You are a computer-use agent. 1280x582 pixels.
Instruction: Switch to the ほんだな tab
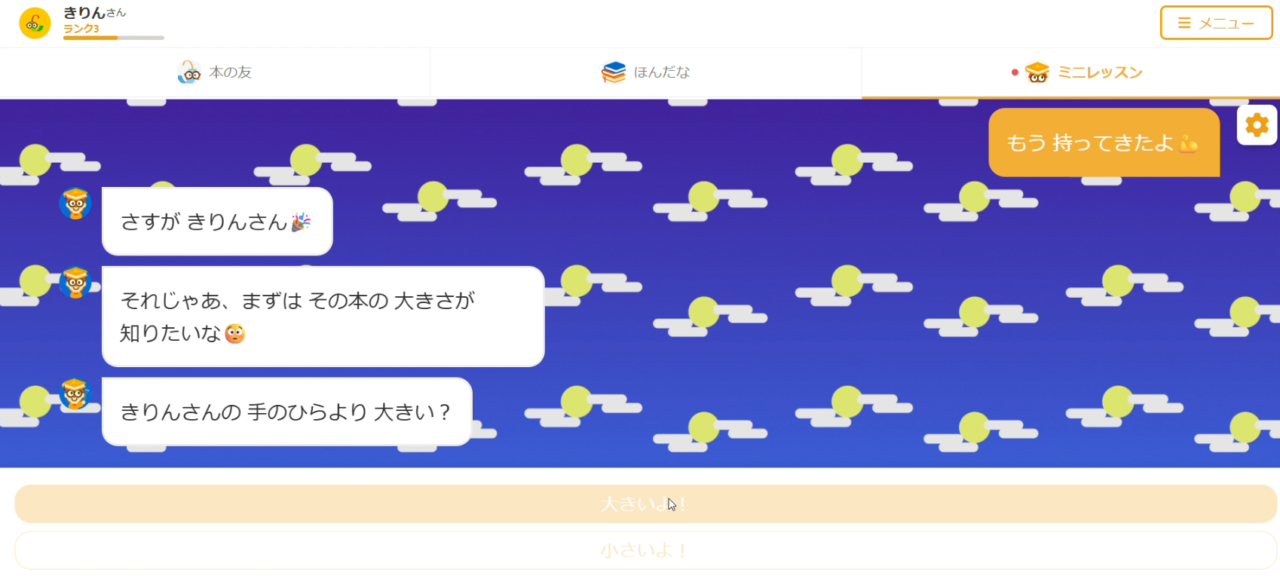coord(646,72)
